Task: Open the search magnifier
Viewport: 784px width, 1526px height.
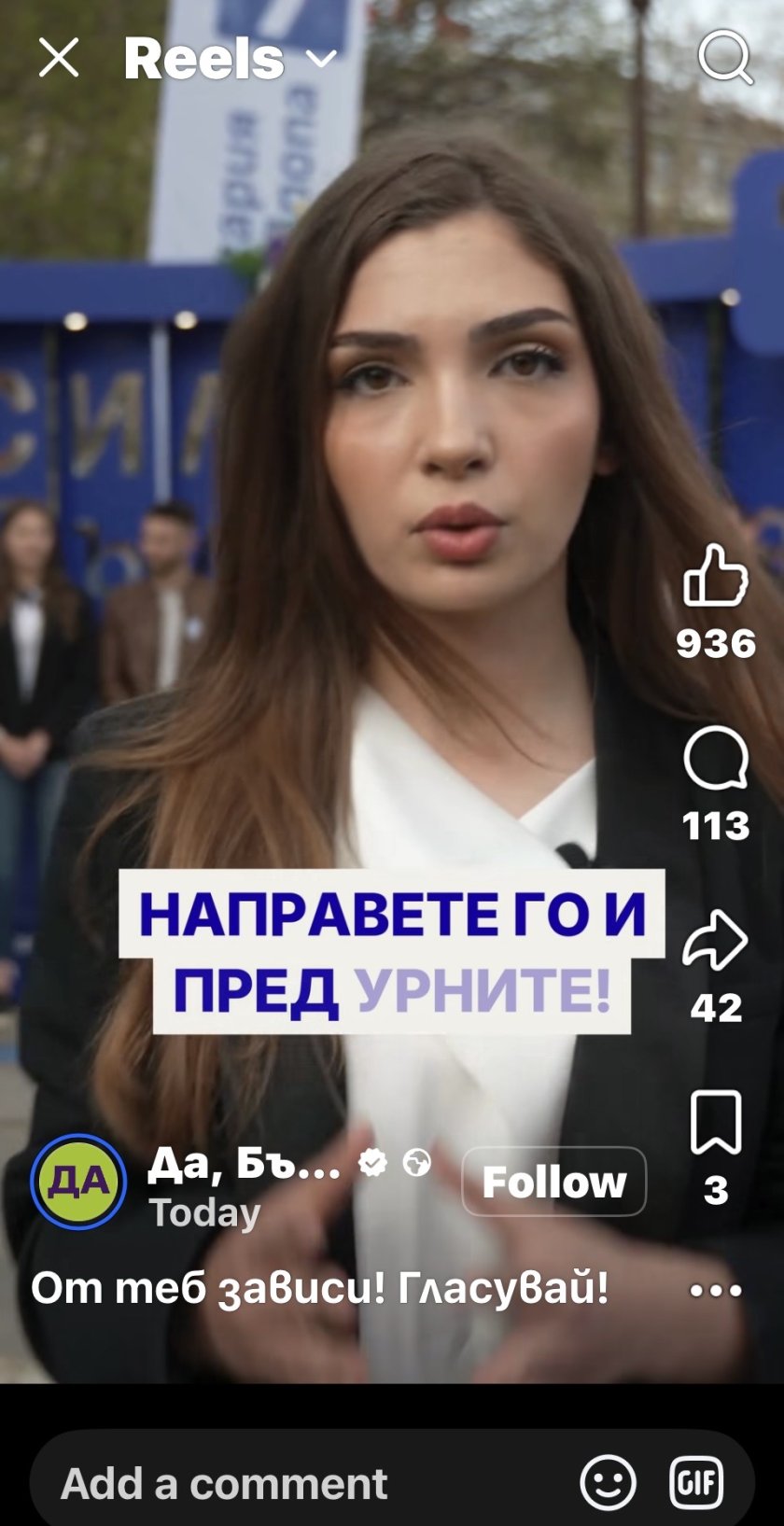Action: [725, 58]
